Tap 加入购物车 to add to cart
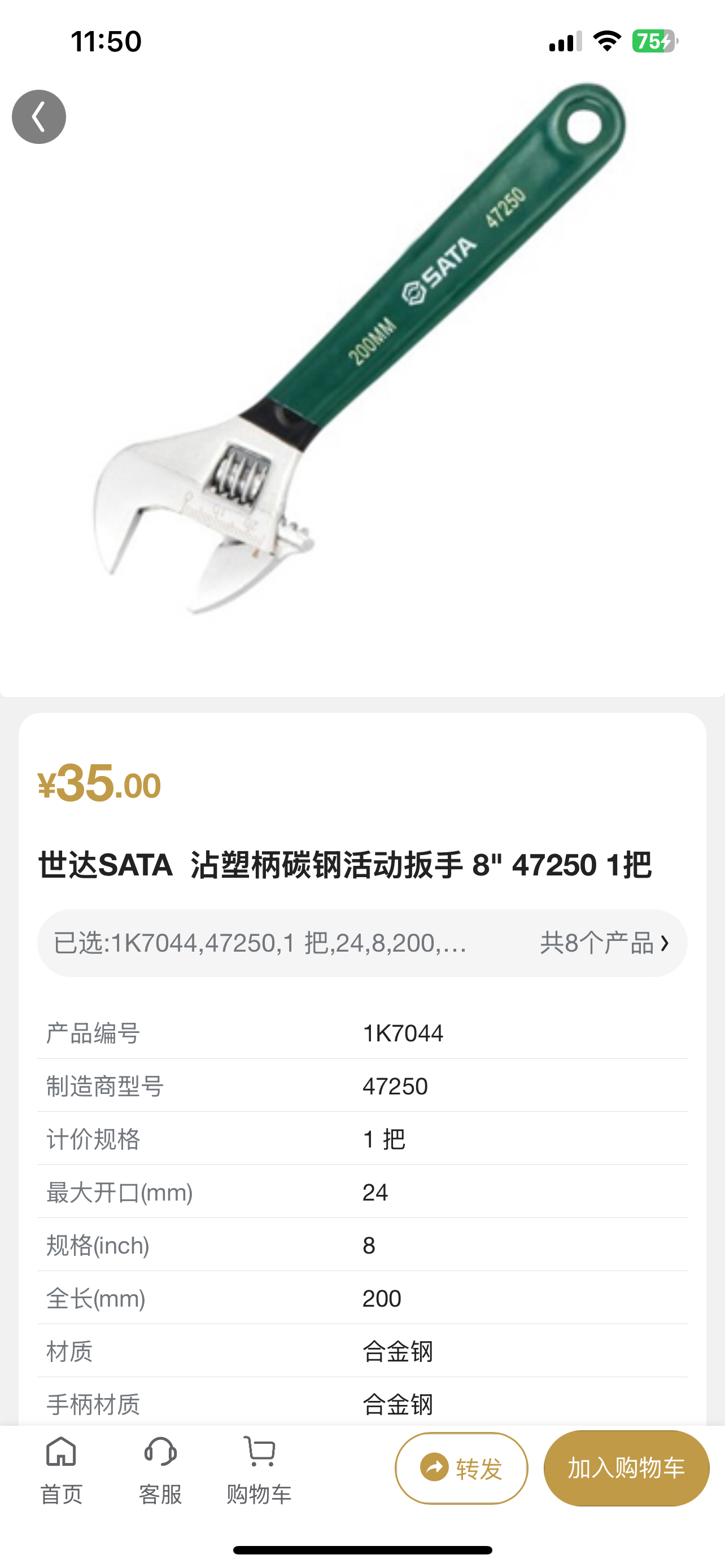This screenshot has height=1568, width=725. (x=626, y=1468)
